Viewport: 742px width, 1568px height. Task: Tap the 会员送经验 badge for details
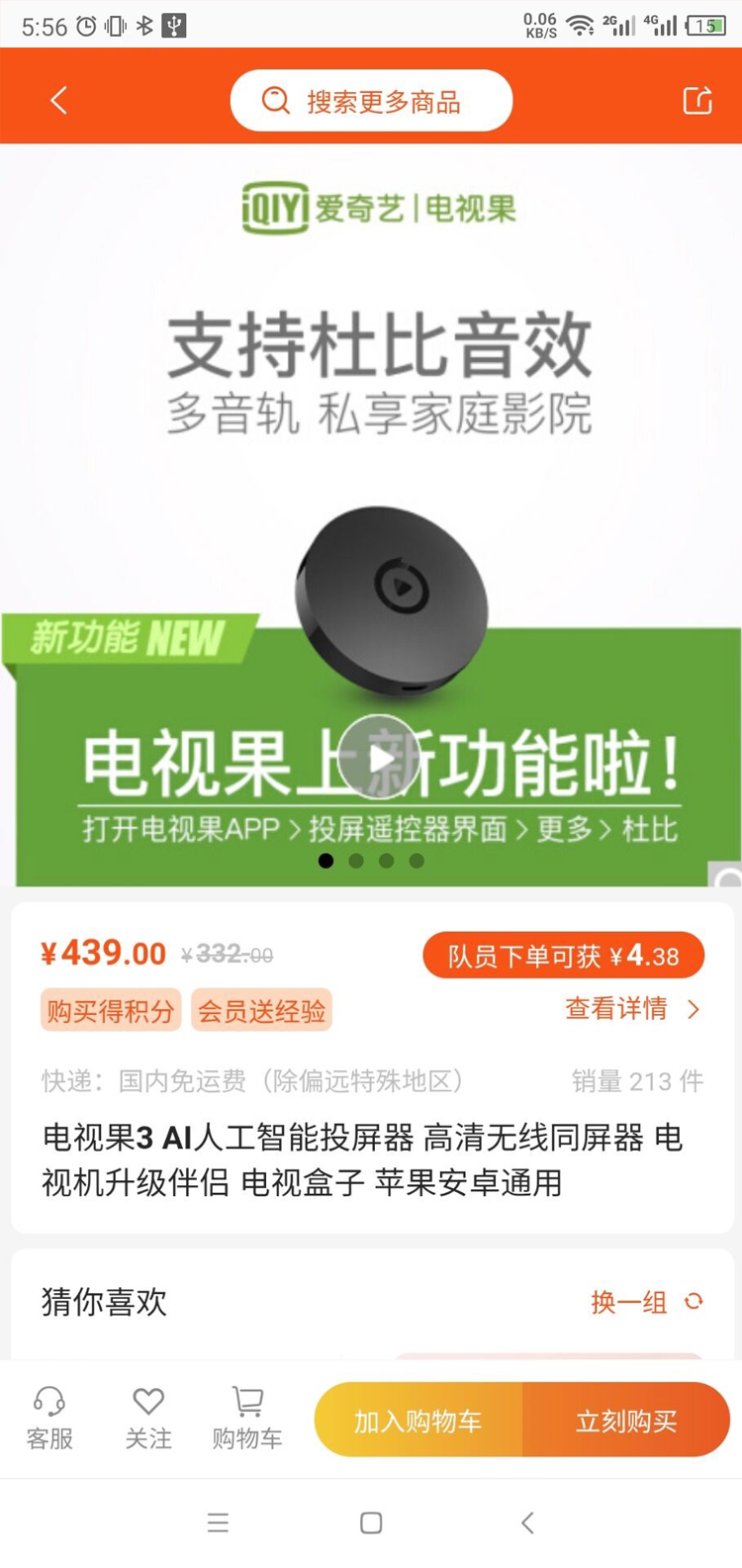pos(261,1010)
